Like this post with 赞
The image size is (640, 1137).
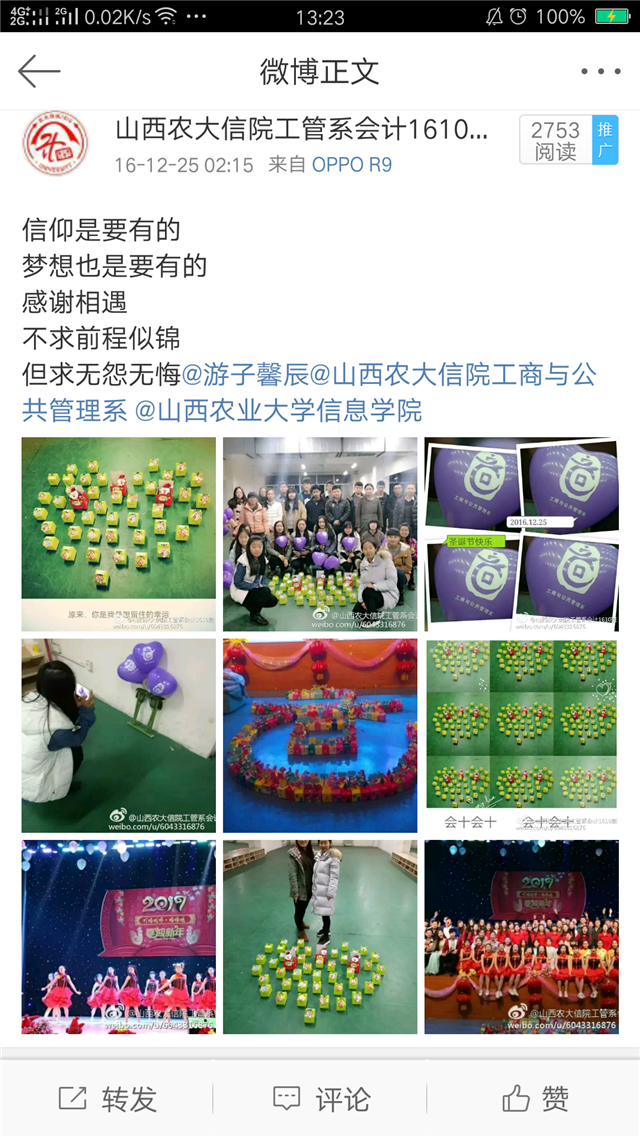[535, 1100]
